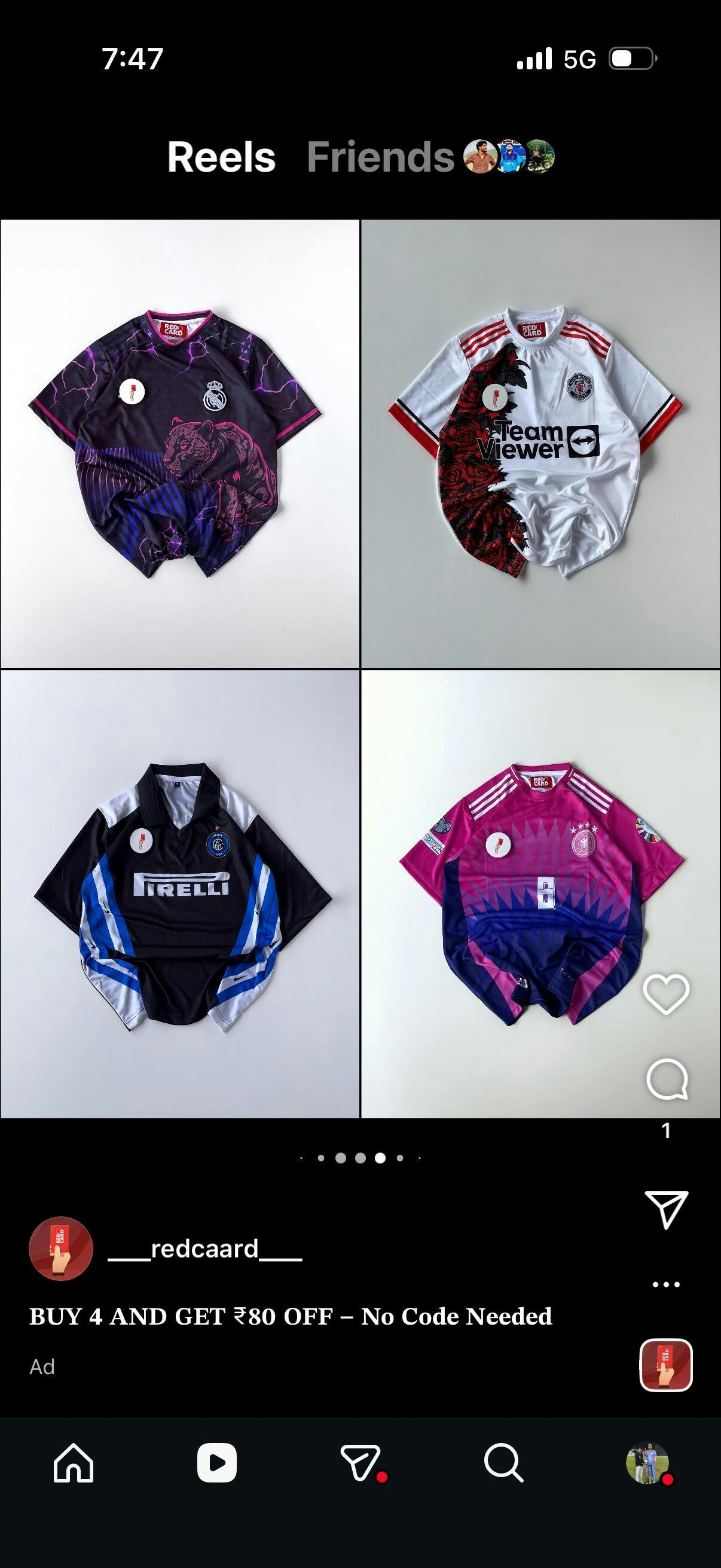
Task: Select the Reels tab at top
Action: pos(221,157)
